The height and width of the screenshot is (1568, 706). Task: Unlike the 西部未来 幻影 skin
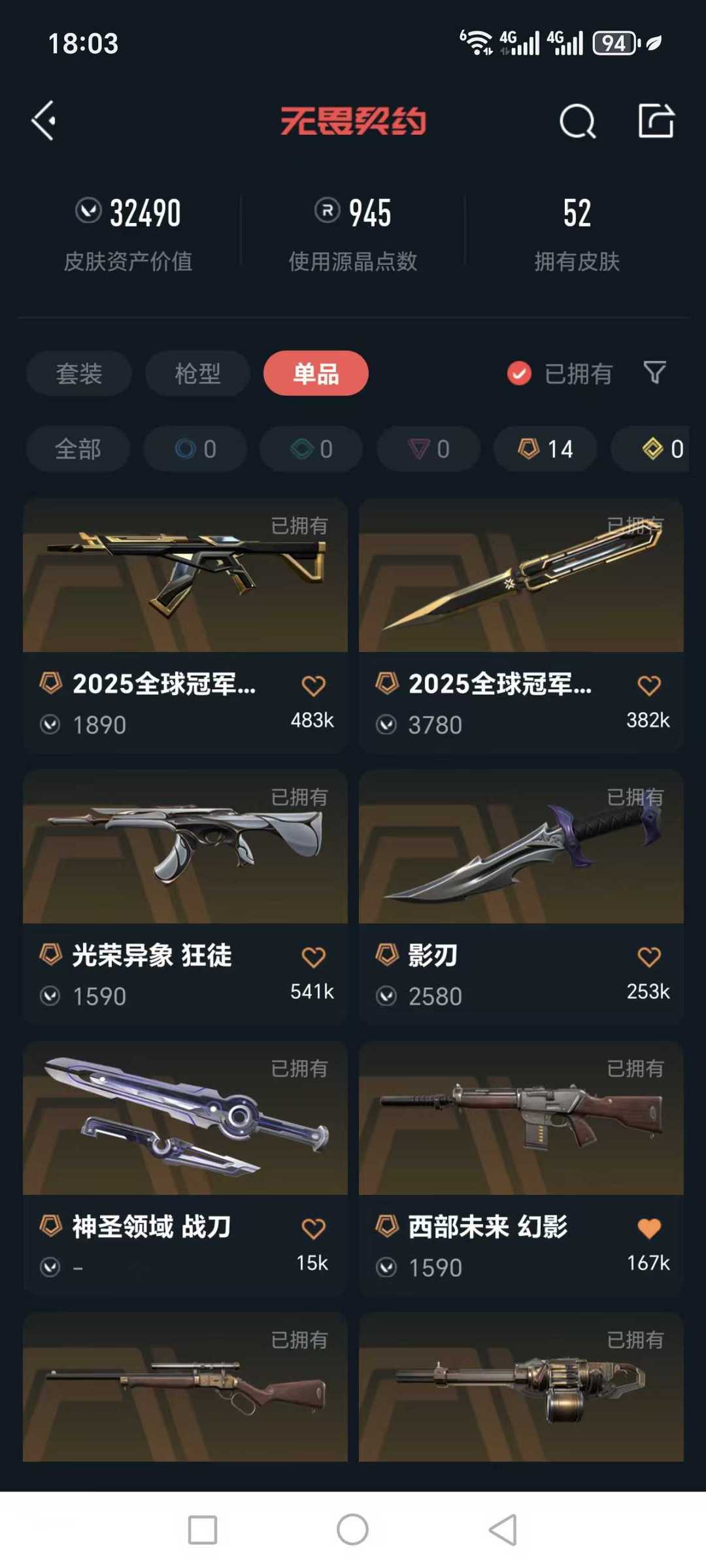click(x=648, y=1228)
